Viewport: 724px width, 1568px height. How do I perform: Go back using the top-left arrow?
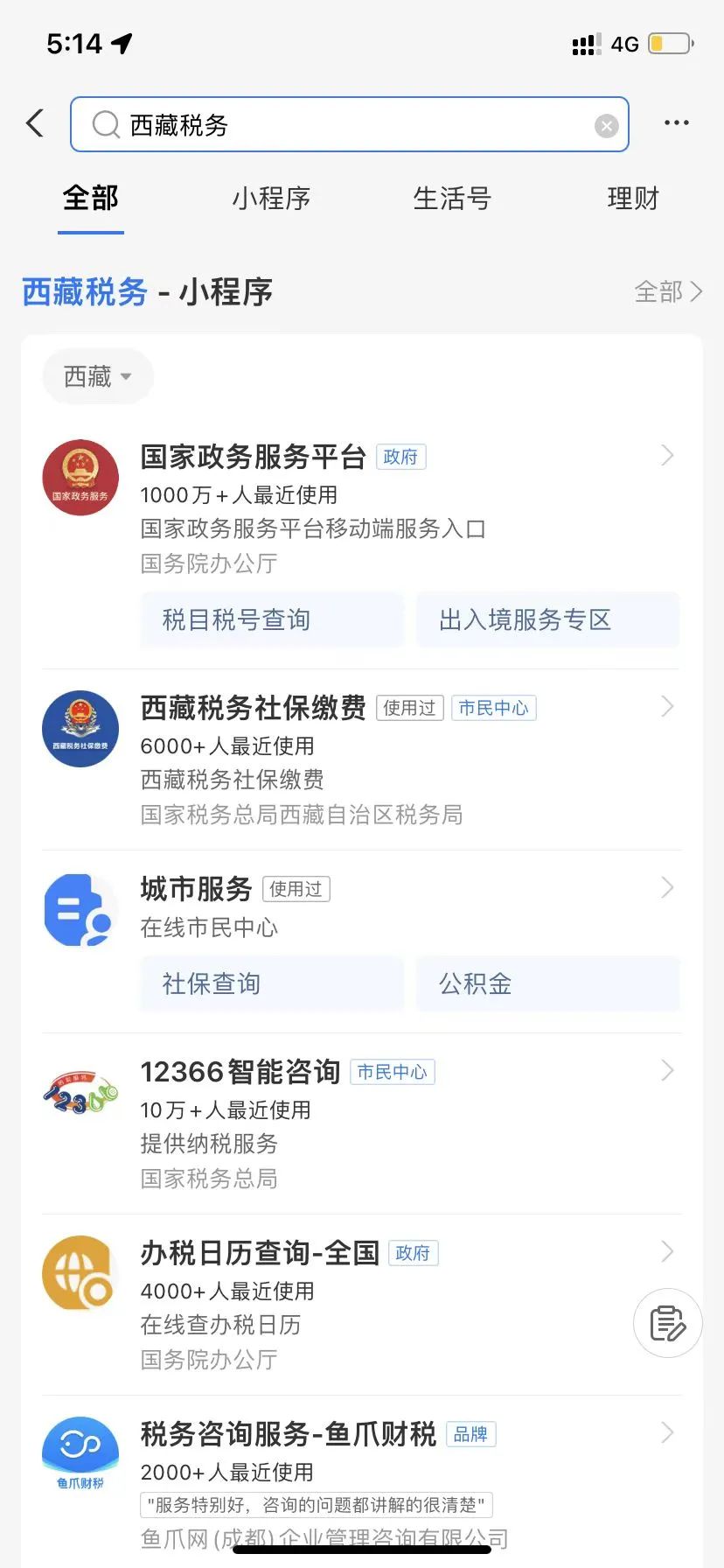coord(35,123)
